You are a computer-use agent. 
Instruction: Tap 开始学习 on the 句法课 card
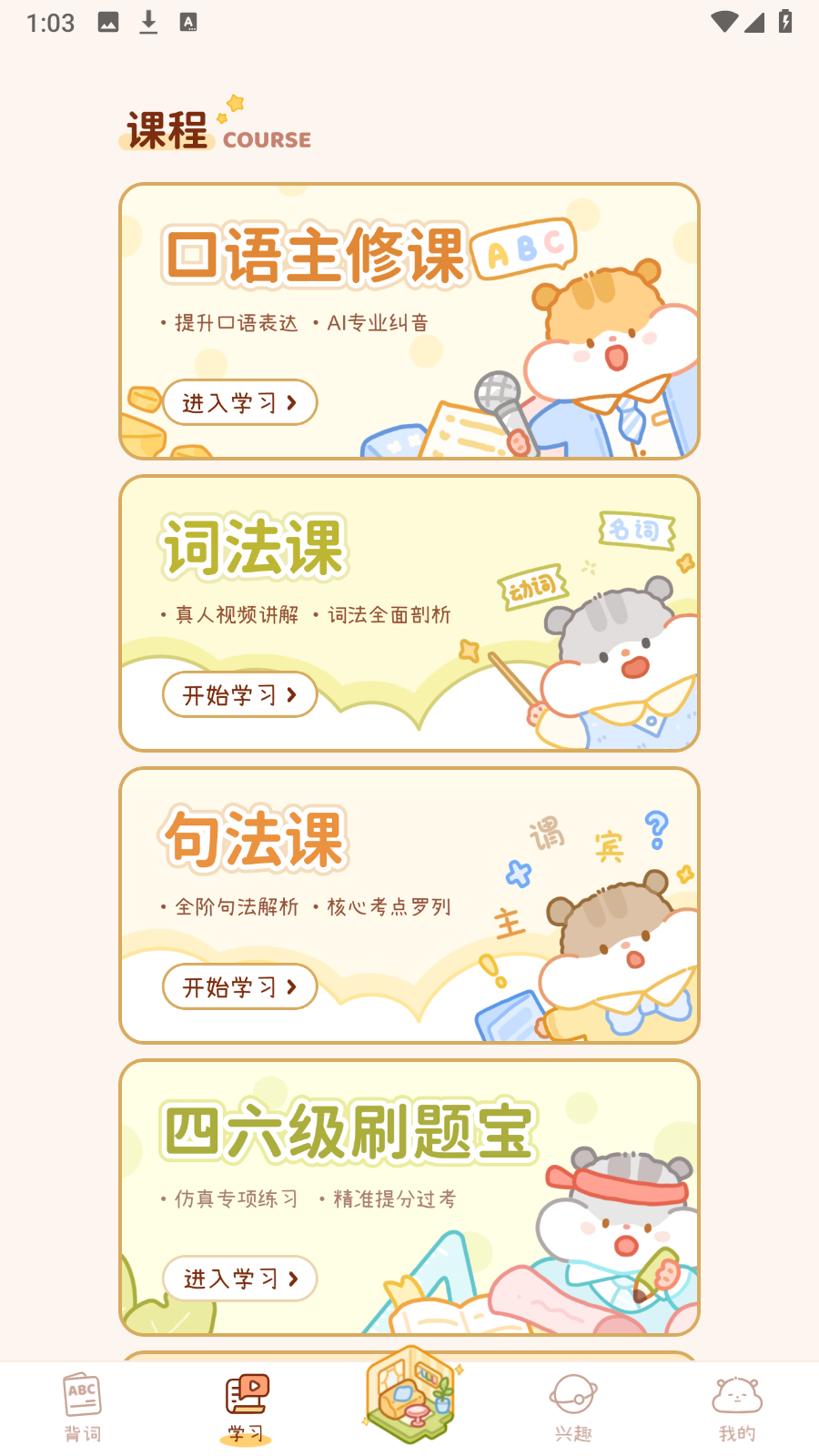click(239, 986)
